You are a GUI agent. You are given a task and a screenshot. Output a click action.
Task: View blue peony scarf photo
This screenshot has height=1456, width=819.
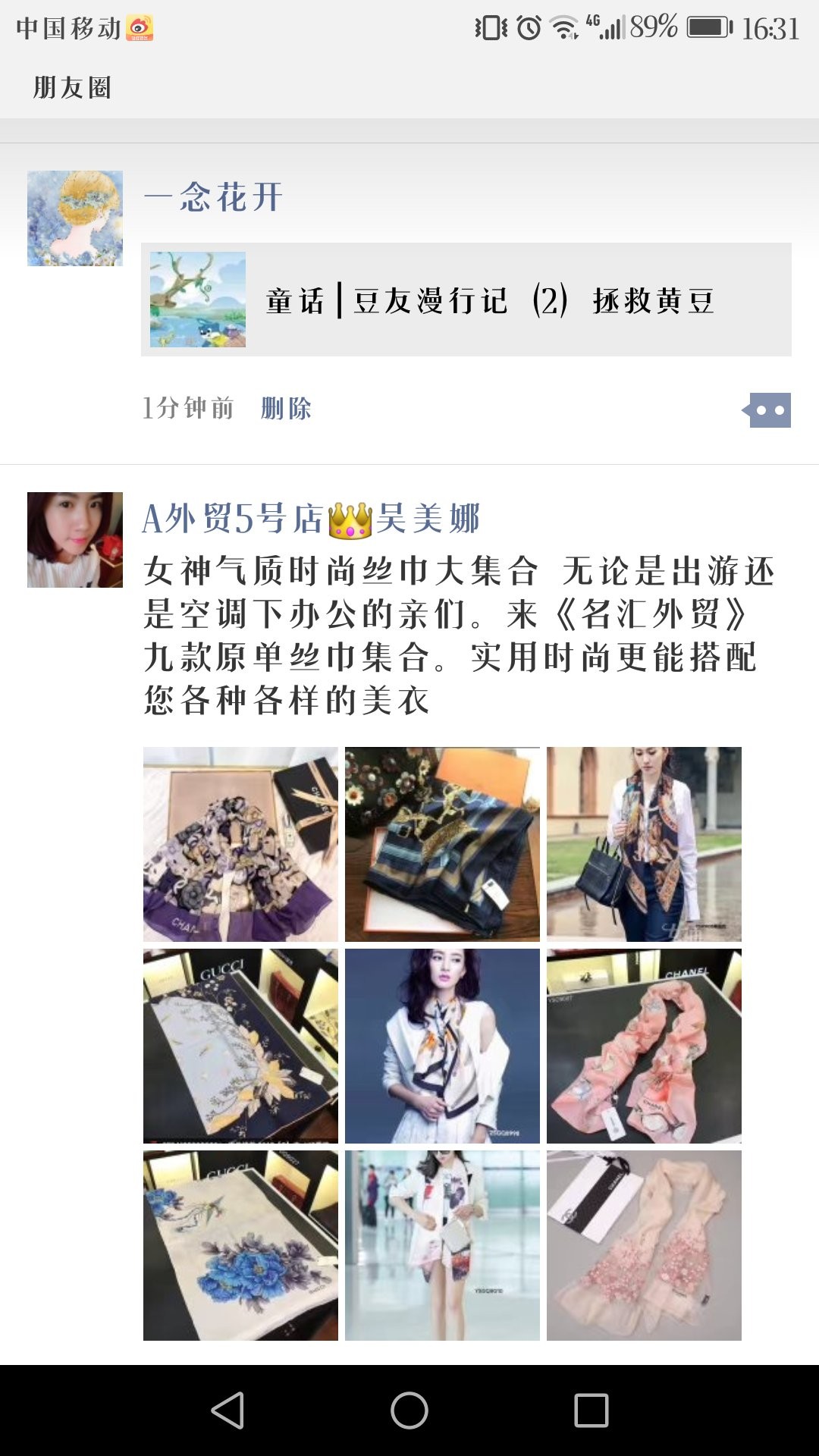coord(240,1245)
